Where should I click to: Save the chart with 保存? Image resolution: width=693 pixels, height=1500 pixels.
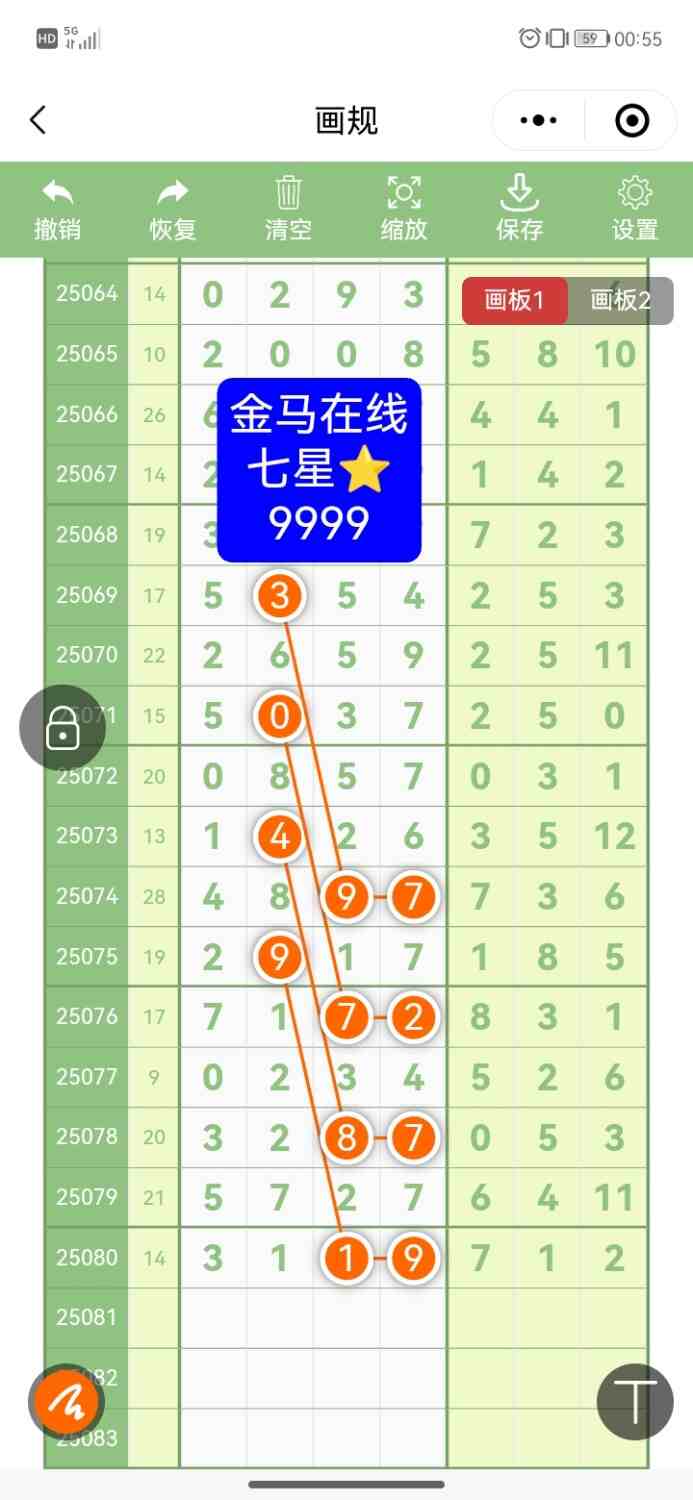519,209
